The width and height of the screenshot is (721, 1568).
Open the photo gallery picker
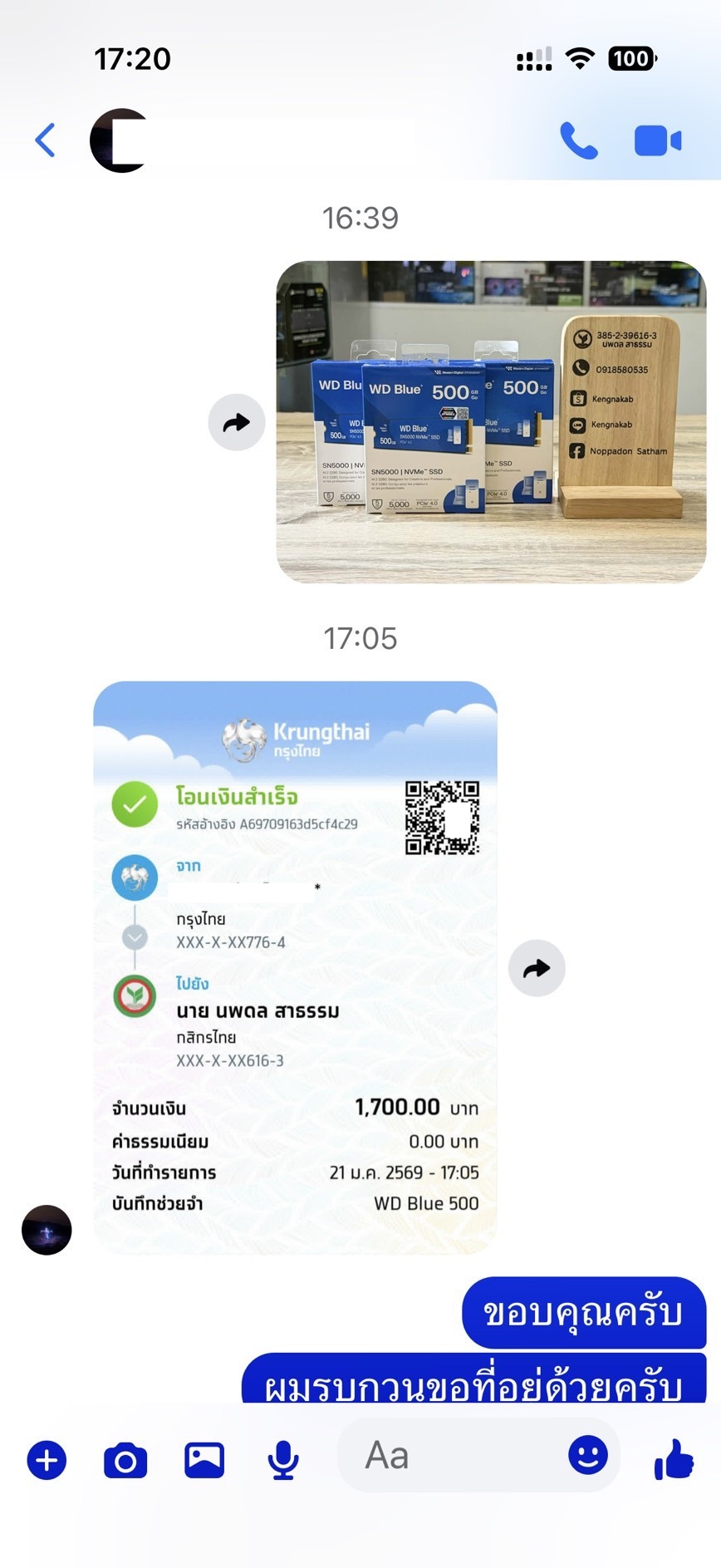coord(204,1460)
